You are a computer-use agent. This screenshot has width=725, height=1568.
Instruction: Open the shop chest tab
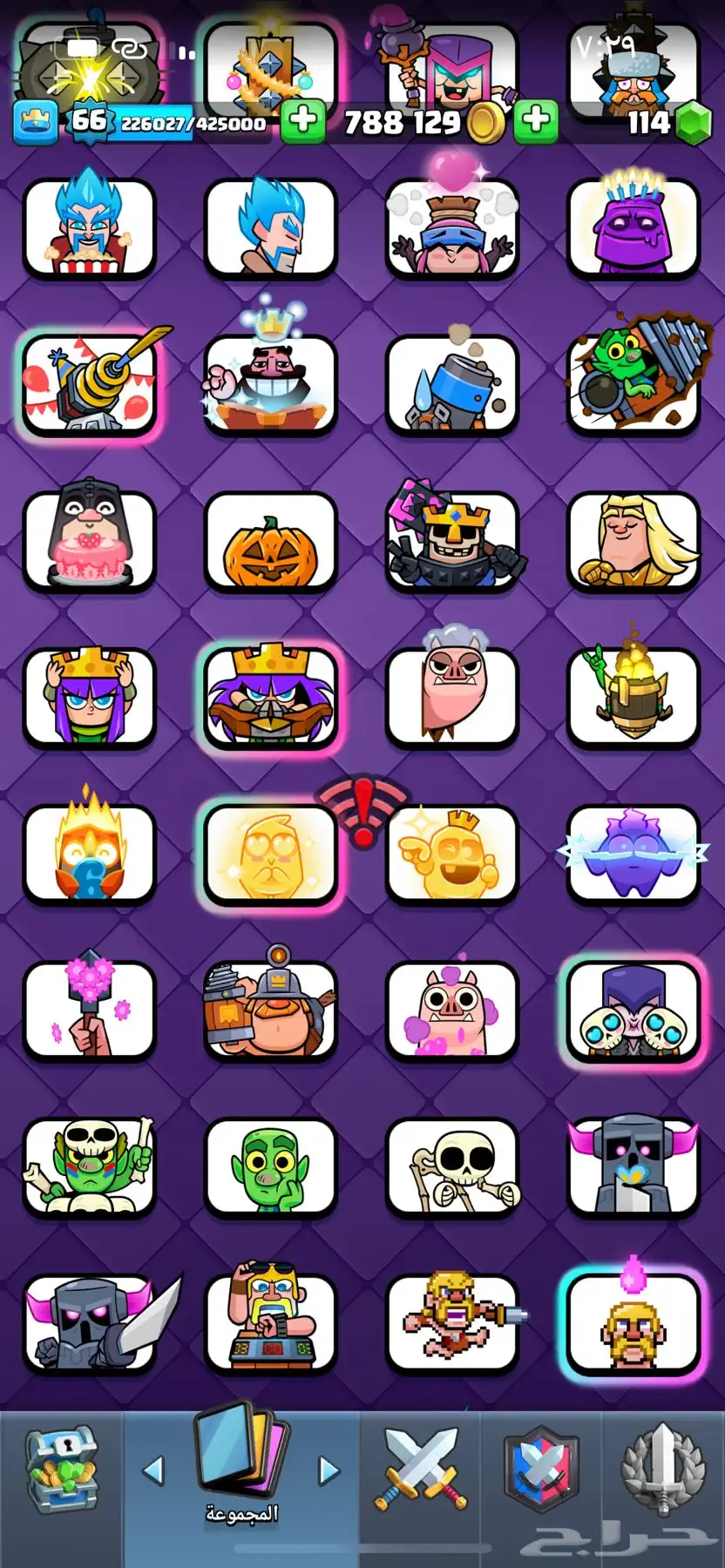click(59, 1472)
